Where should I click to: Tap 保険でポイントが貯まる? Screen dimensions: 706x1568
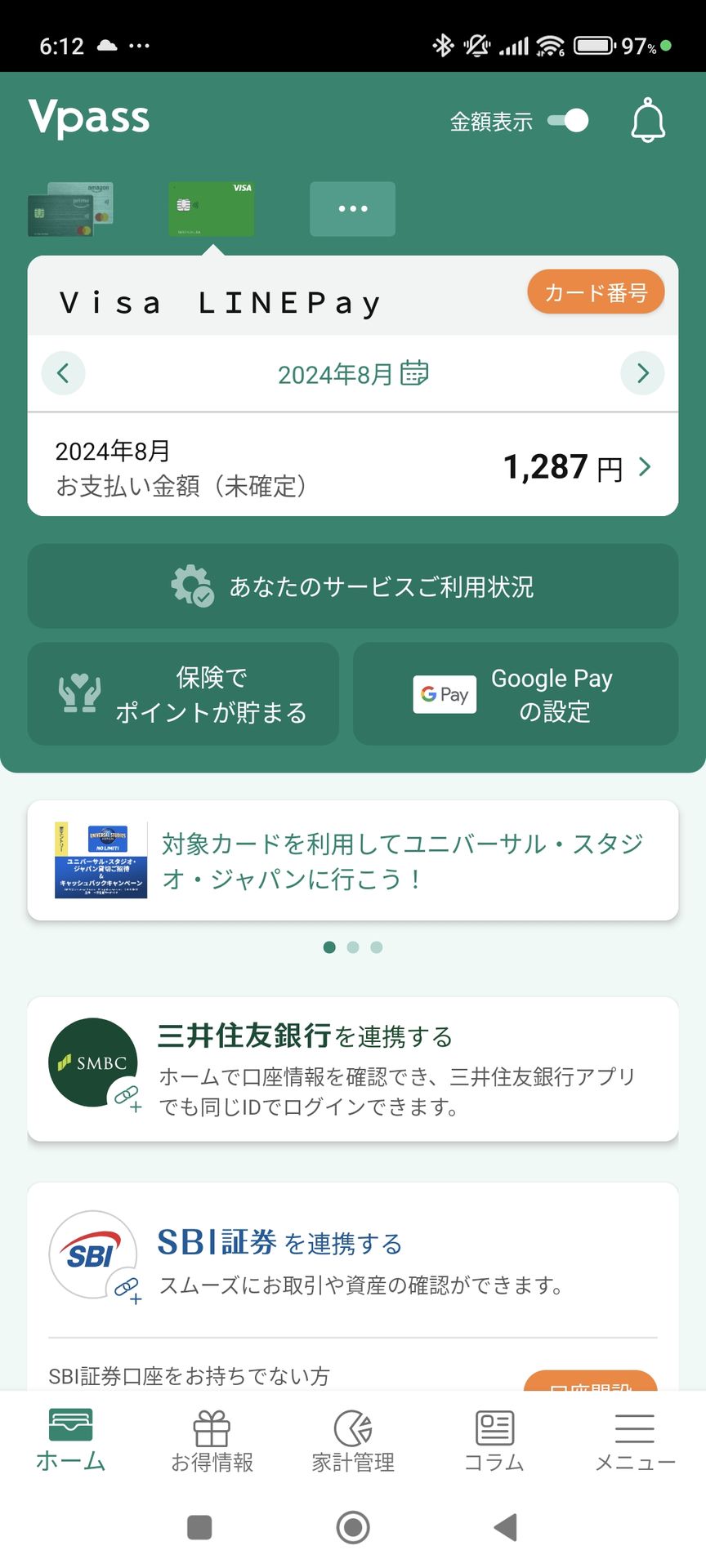point(183,694)
